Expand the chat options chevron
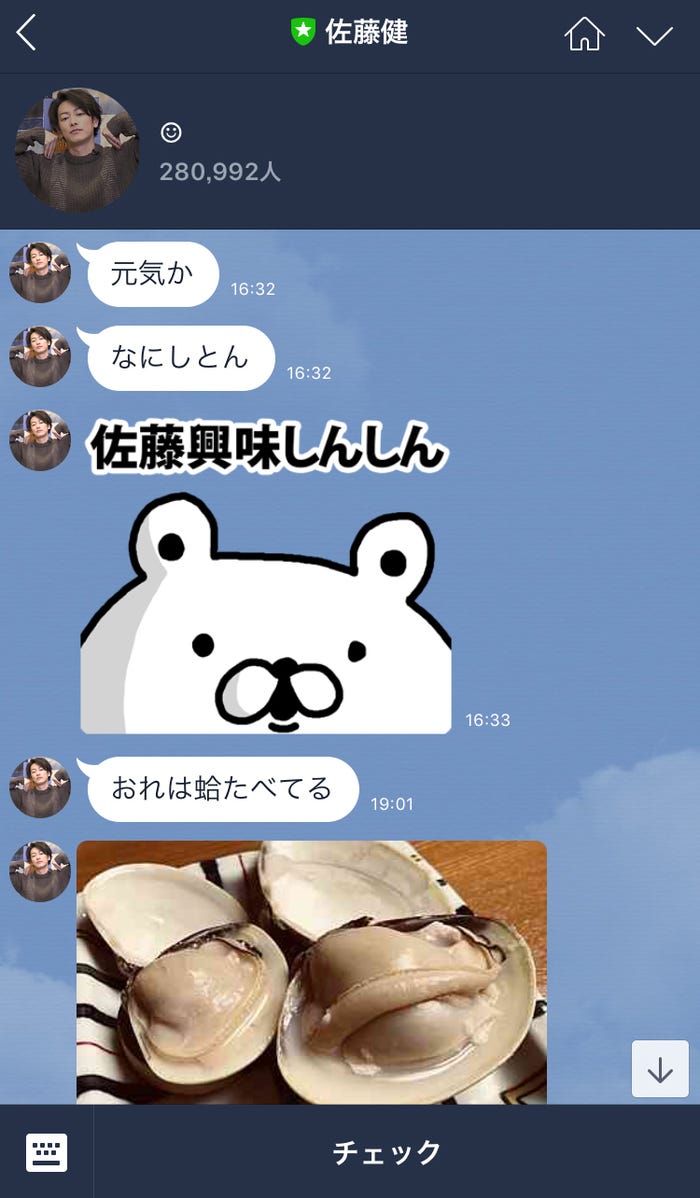Screen dimensions: 700x1198 coord(654,35)
